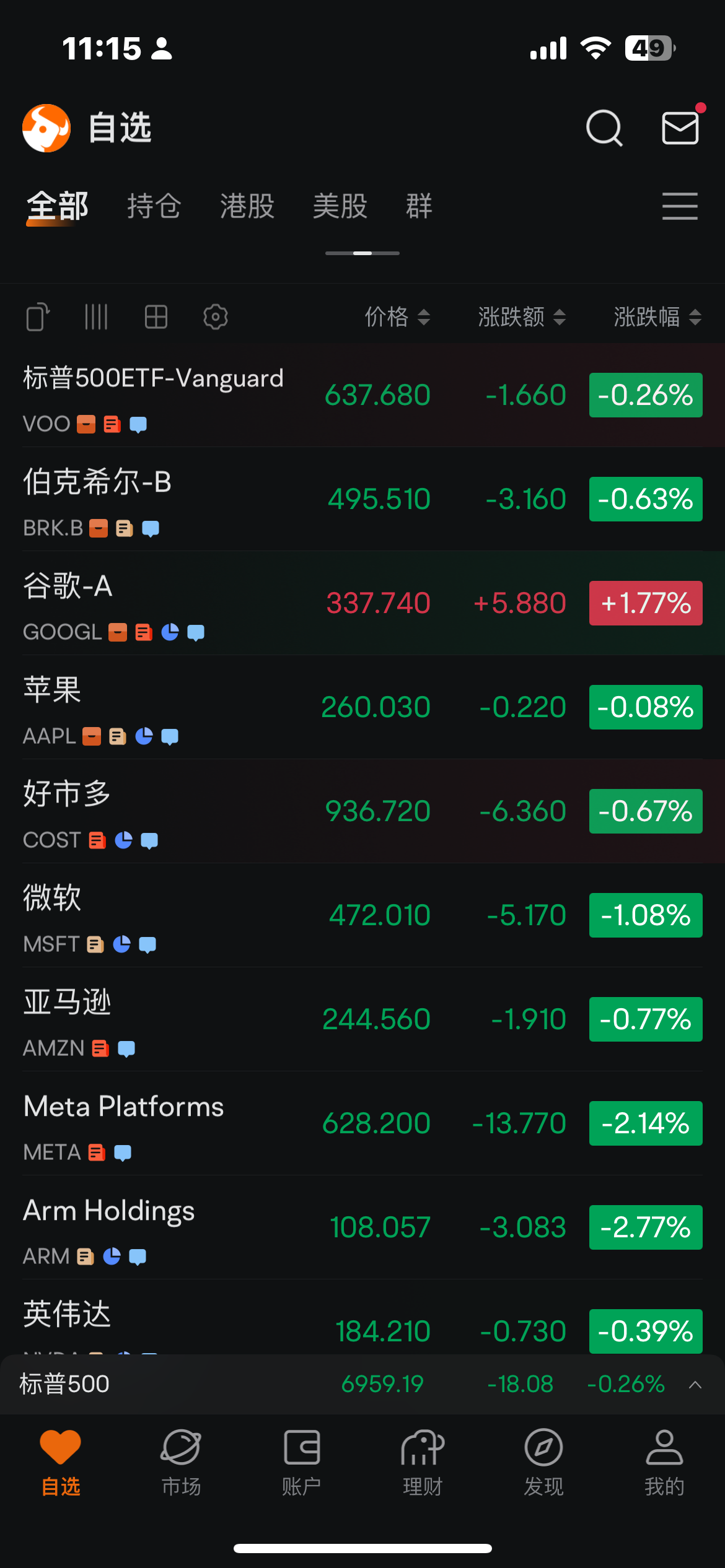This screenshot has height=1568, width=725.
Task: Open the mail inbox icon
Action: tap(680, 128)
